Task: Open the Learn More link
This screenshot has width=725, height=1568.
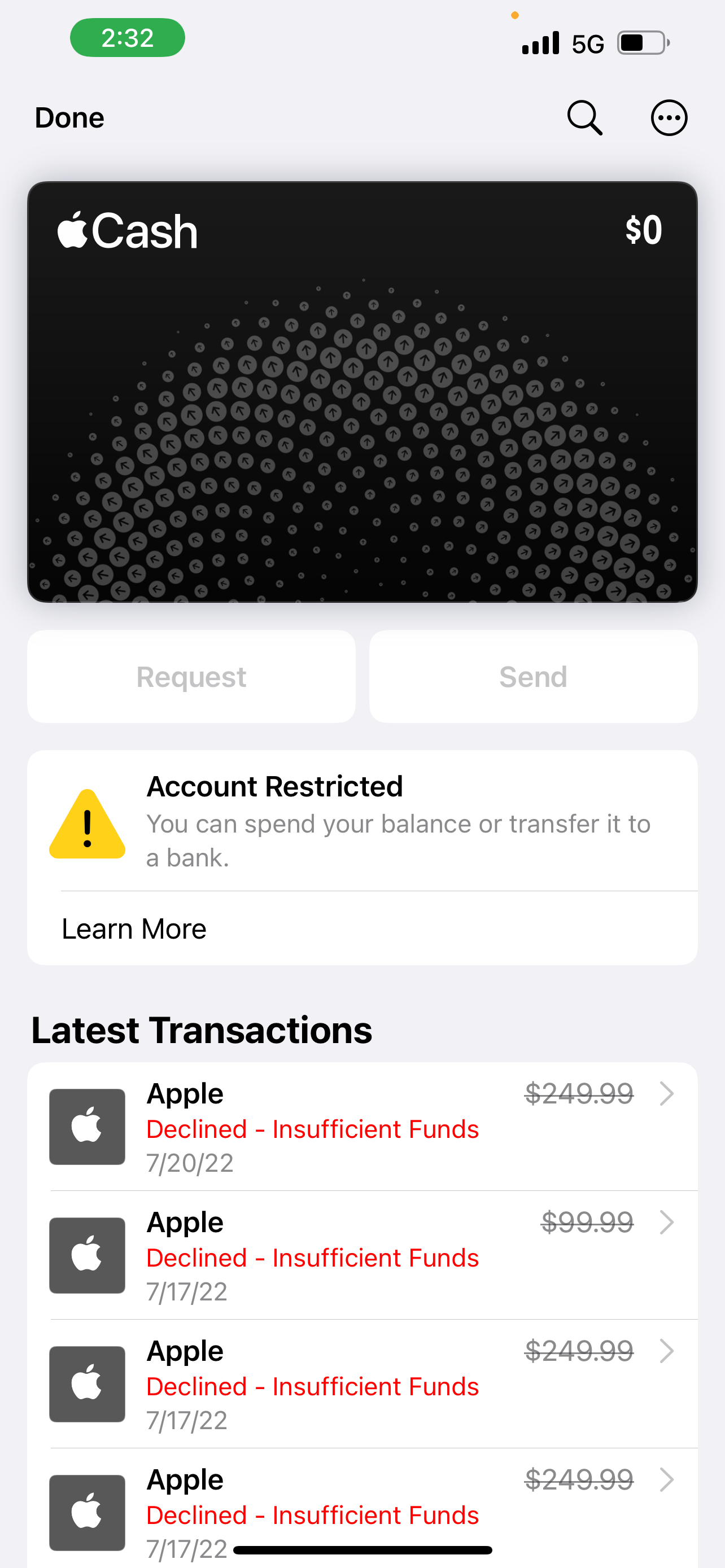Action: pyautogui.click(x=133, y=928)
